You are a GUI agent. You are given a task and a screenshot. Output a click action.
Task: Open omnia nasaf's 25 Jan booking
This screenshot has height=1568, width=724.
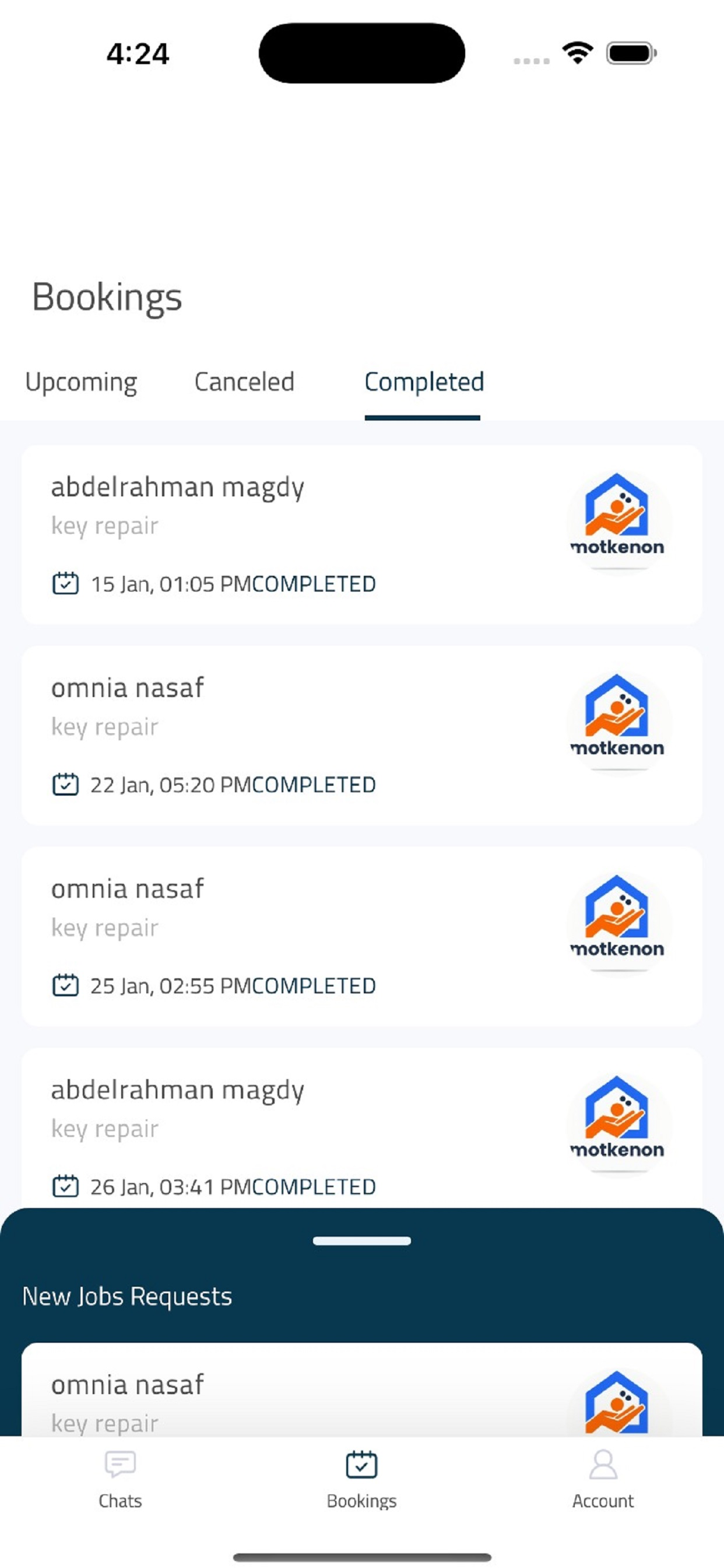click(x=361, y=936)
